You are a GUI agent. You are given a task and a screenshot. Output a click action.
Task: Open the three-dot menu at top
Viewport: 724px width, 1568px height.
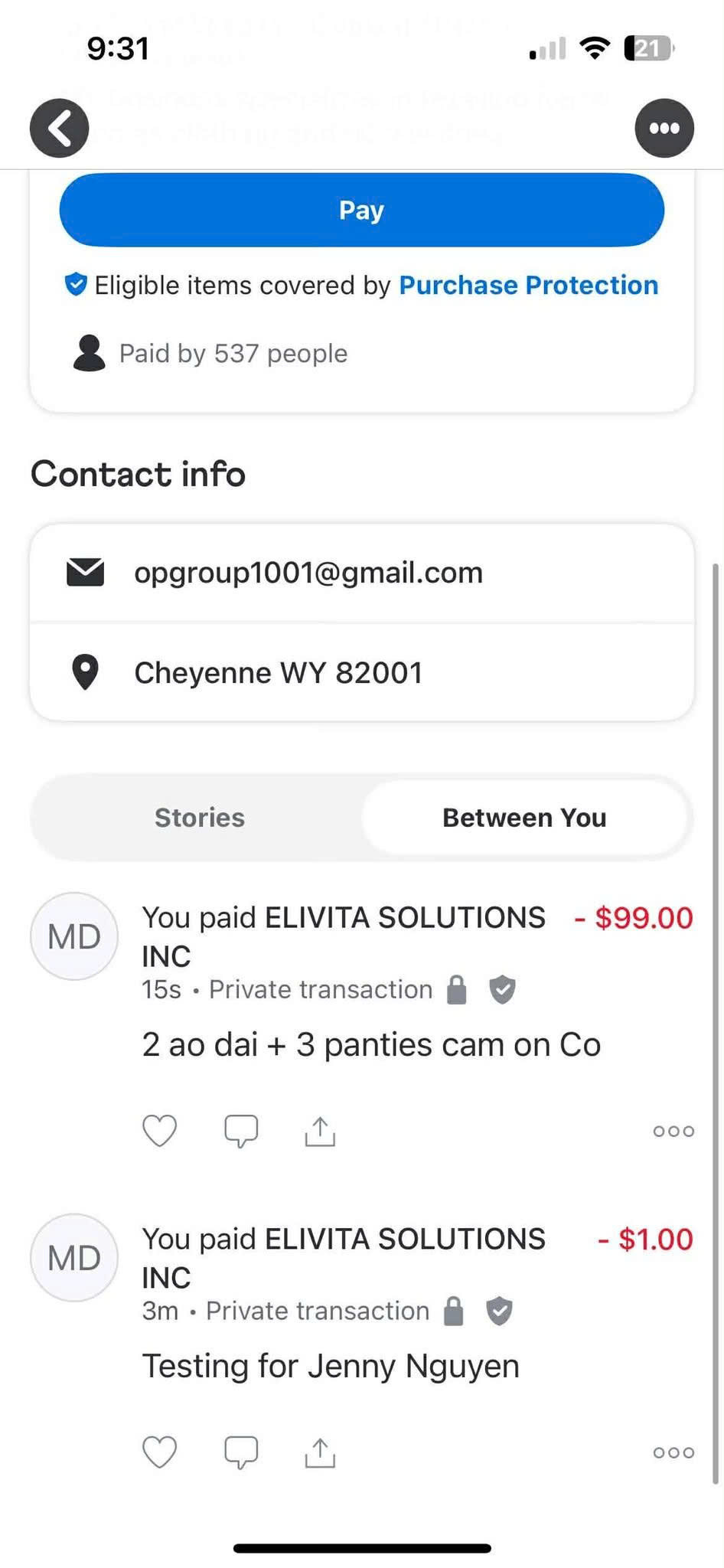664,128
